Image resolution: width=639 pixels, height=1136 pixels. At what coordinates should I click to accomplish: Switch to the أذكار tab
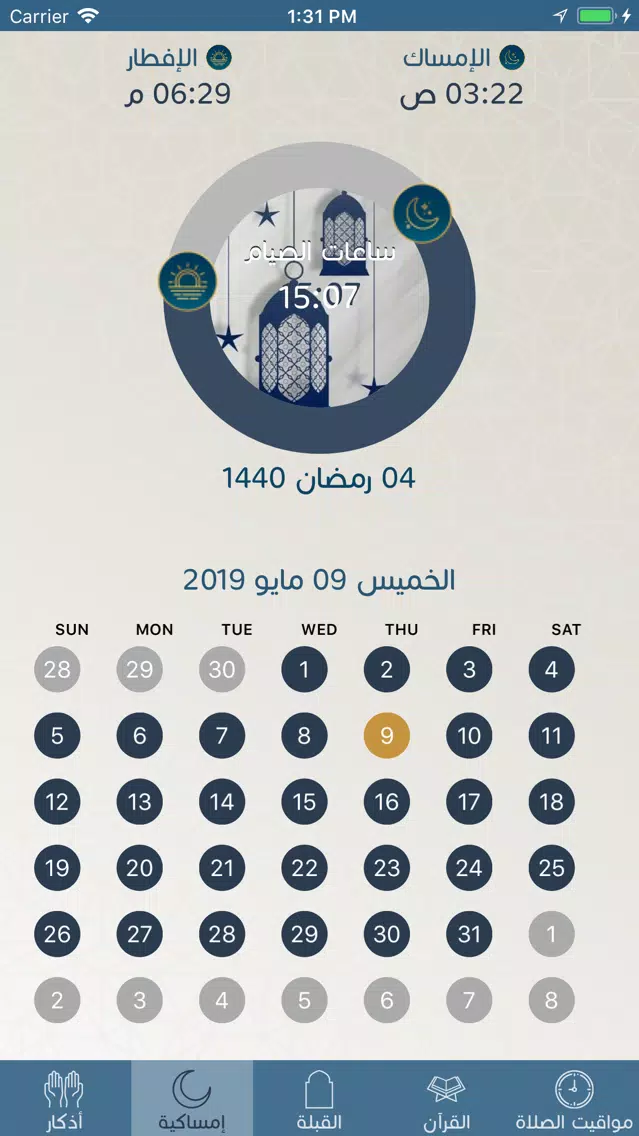point(64,1099)
